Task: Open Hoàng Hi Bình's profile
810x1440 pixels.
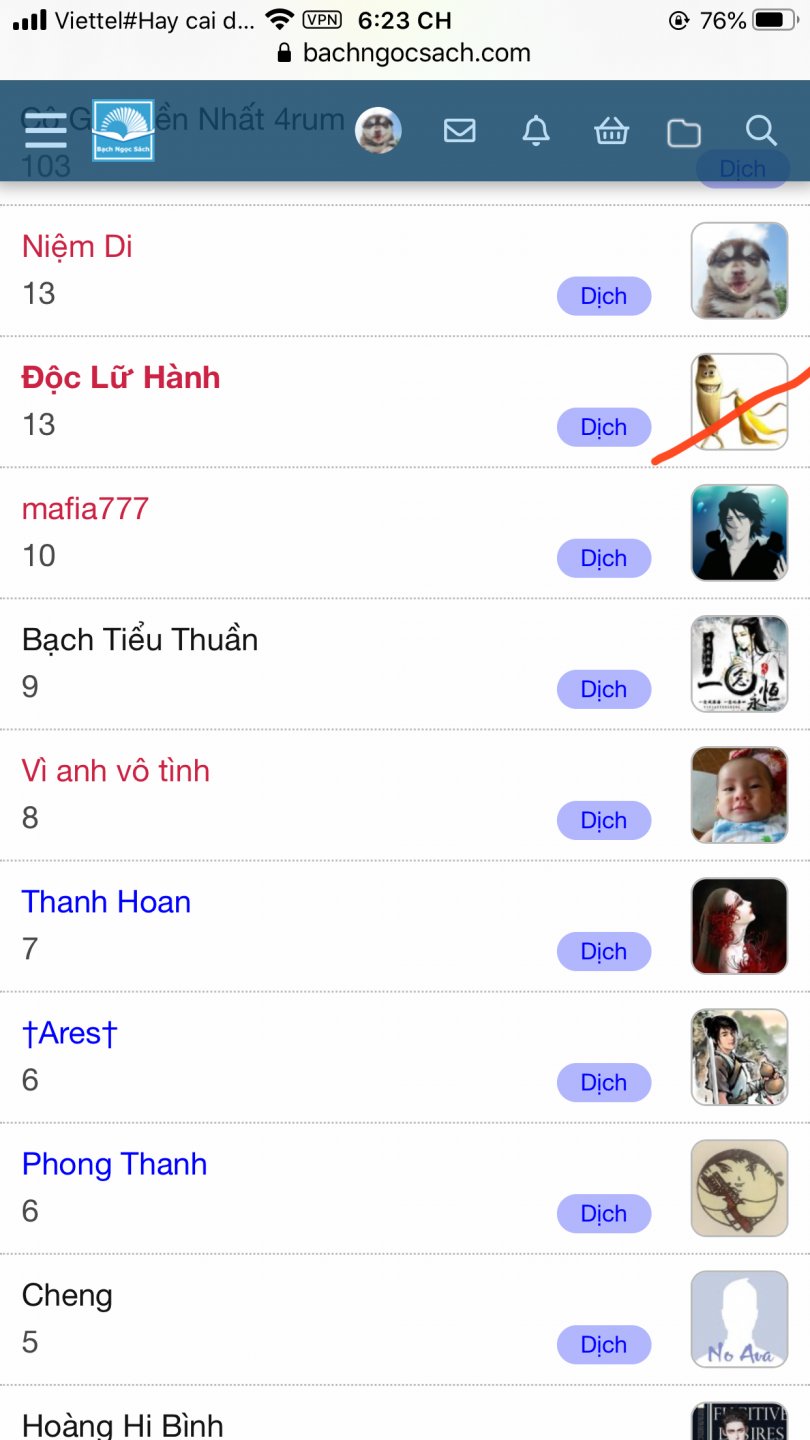Action: click(x=122, y=1424)
